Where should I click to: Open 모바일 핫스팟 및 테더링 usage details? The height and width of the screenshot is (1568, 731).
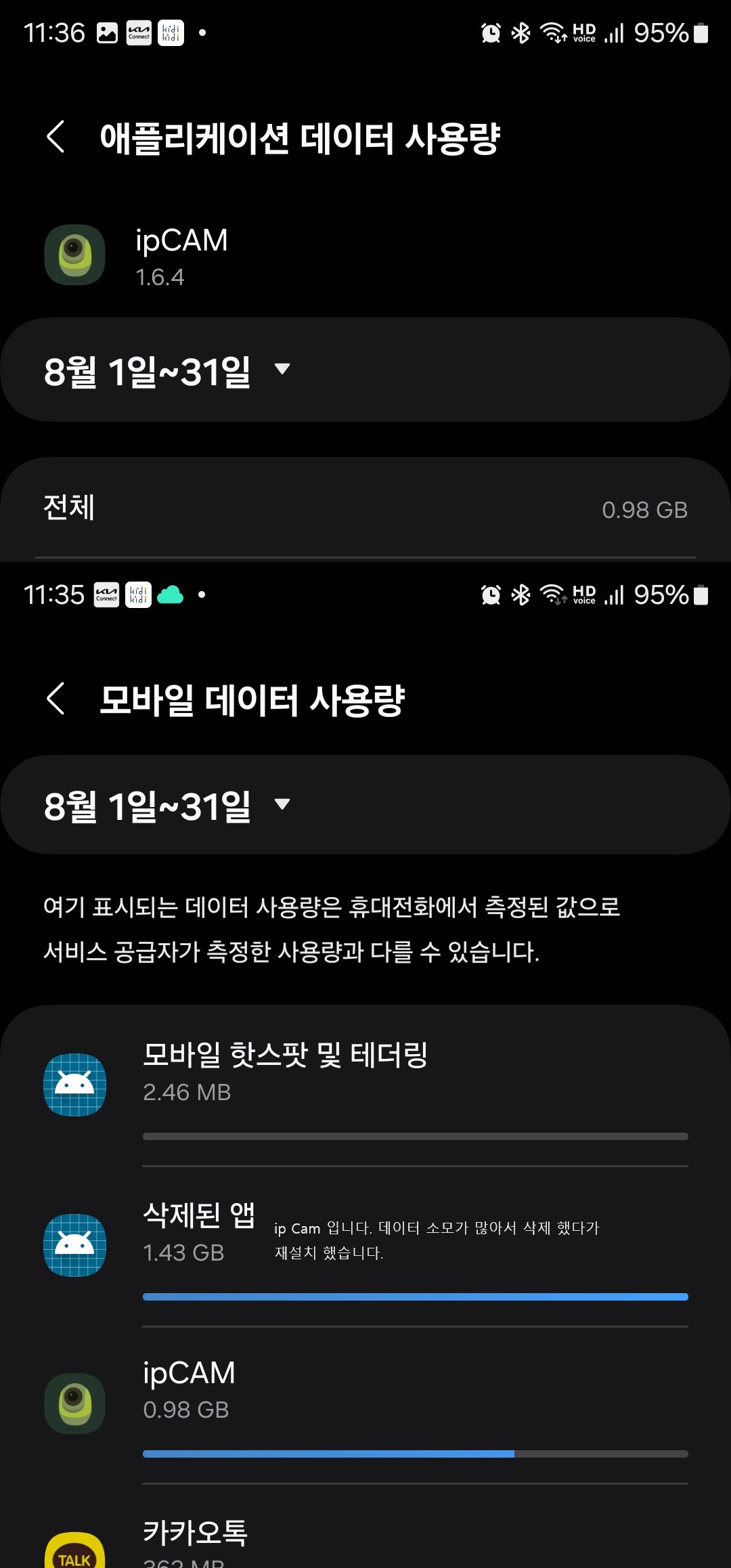click(365, 1086)
